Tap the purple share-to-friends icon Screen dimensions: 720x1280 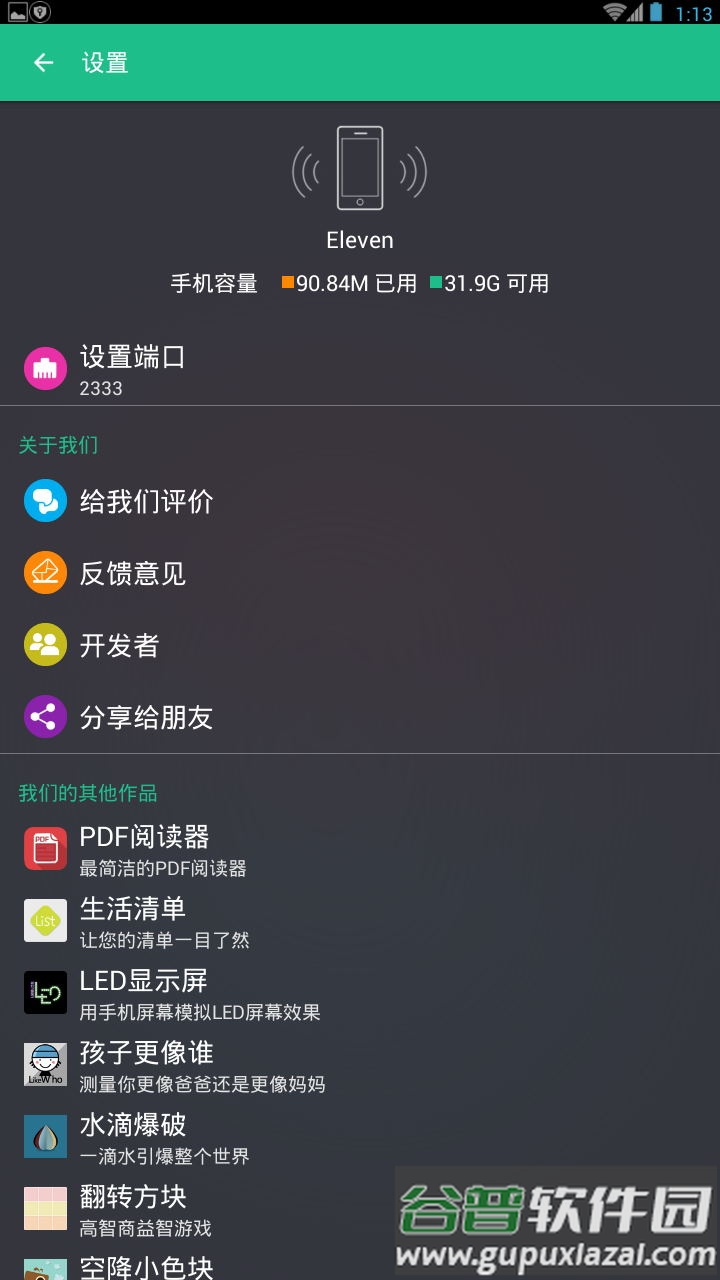click(44, 717)
